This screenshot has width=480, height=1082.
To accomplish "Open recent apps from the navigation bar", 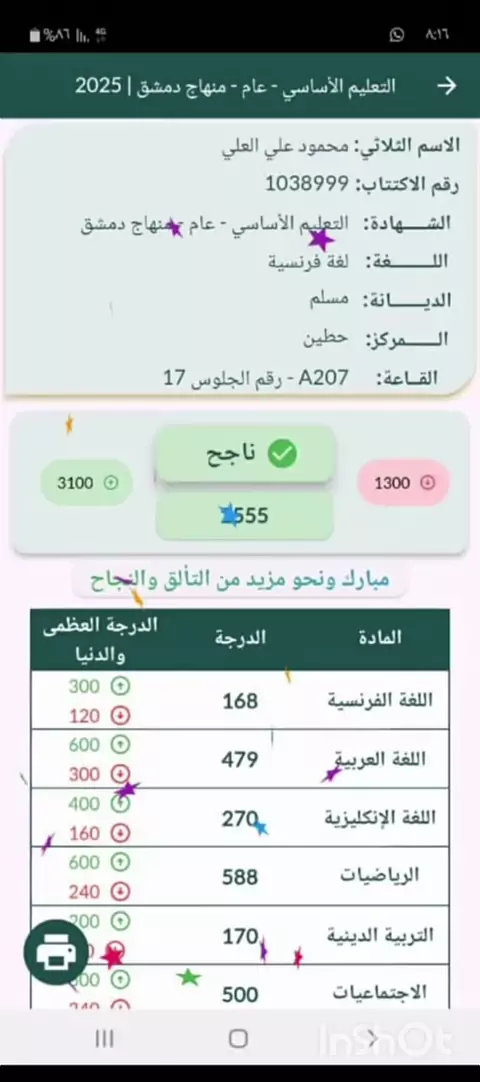I will pyautogui.click(x=105, y=1038).
